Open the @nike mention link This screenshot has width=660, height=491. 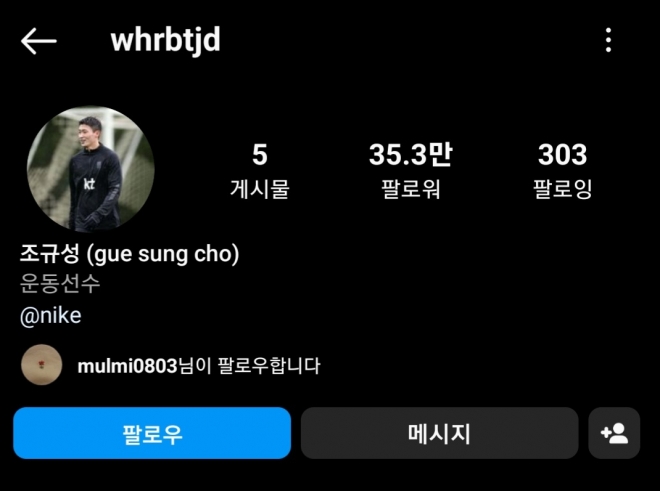pos(51,316)
